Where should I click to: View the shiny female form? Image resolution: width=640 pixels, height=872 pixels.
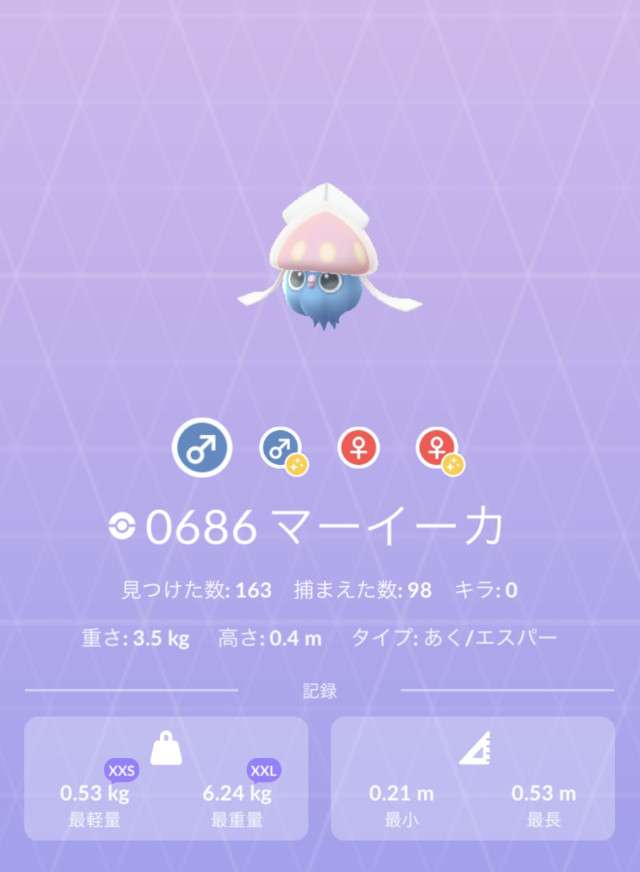[438, 449]
